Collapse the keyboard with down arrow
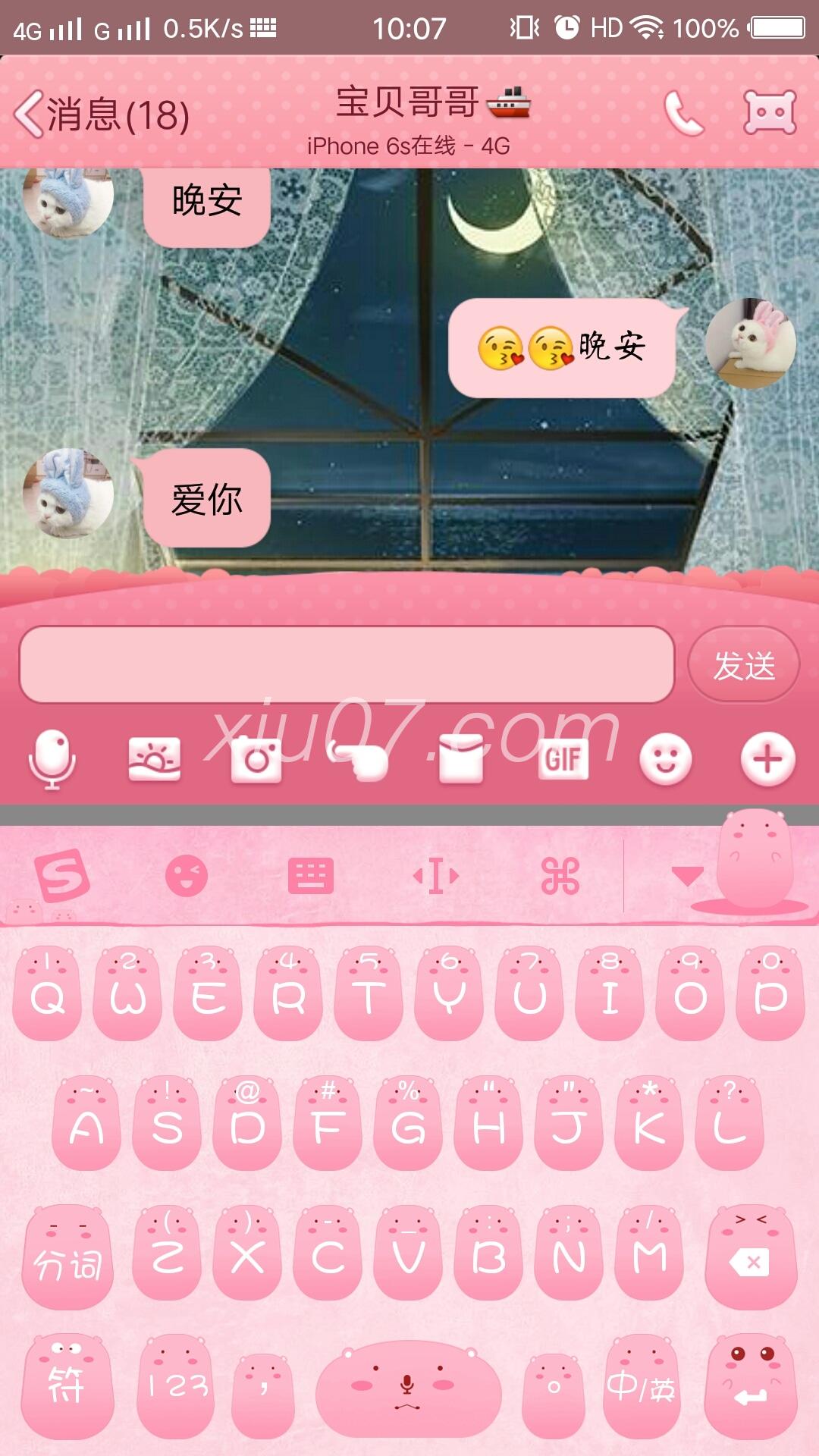The image size is (819, 1456). point(687,876)
